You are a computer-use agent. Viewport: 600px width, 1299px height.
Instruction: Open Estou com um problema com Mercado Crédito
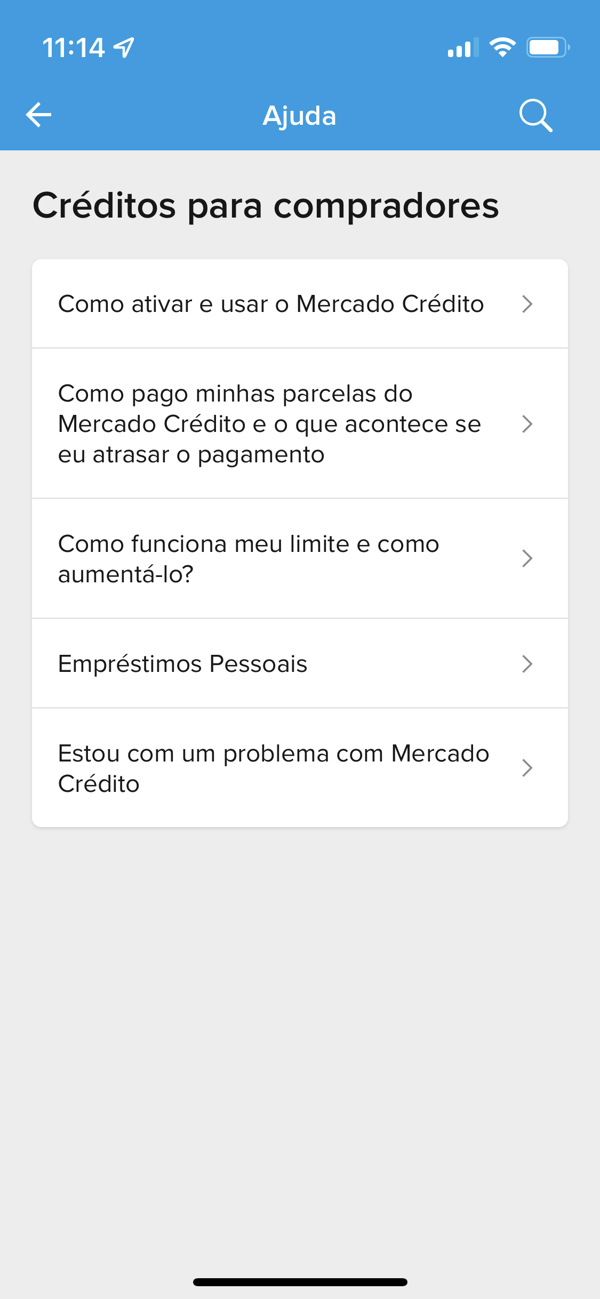300,768
